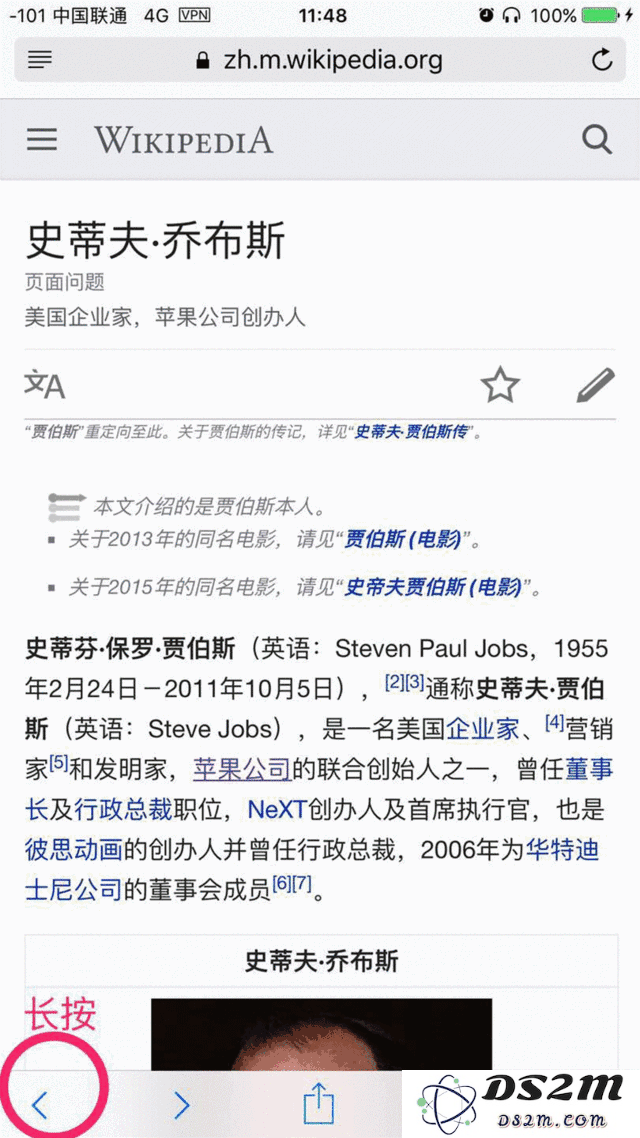This screenshot has width=640, height=1138.
Task: Edit this article with pencil icon
Action: pyautogui.click(x=595, y=385)
